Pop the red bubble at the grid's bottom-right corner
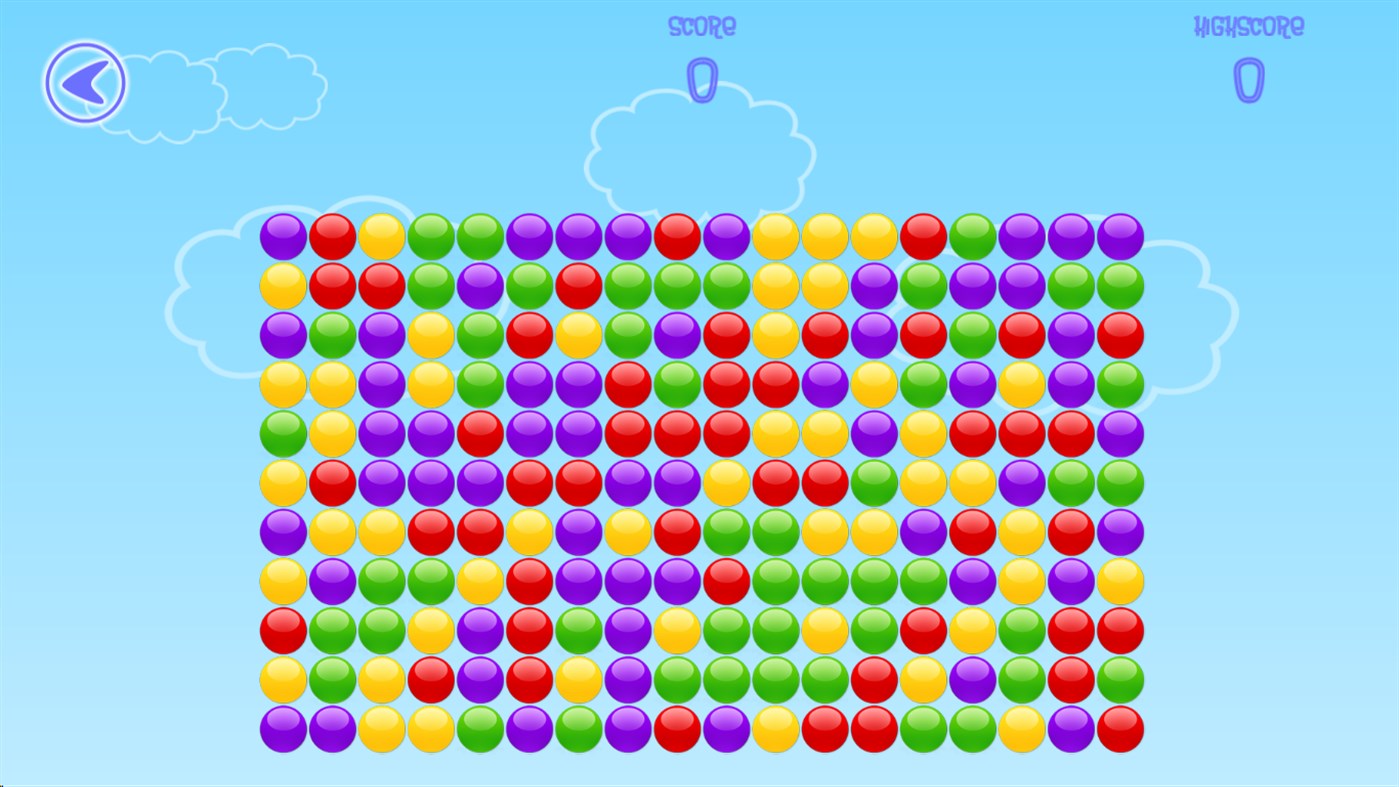The height and width of the screenshot is (787, 1399). click(x=1120, y=729)
